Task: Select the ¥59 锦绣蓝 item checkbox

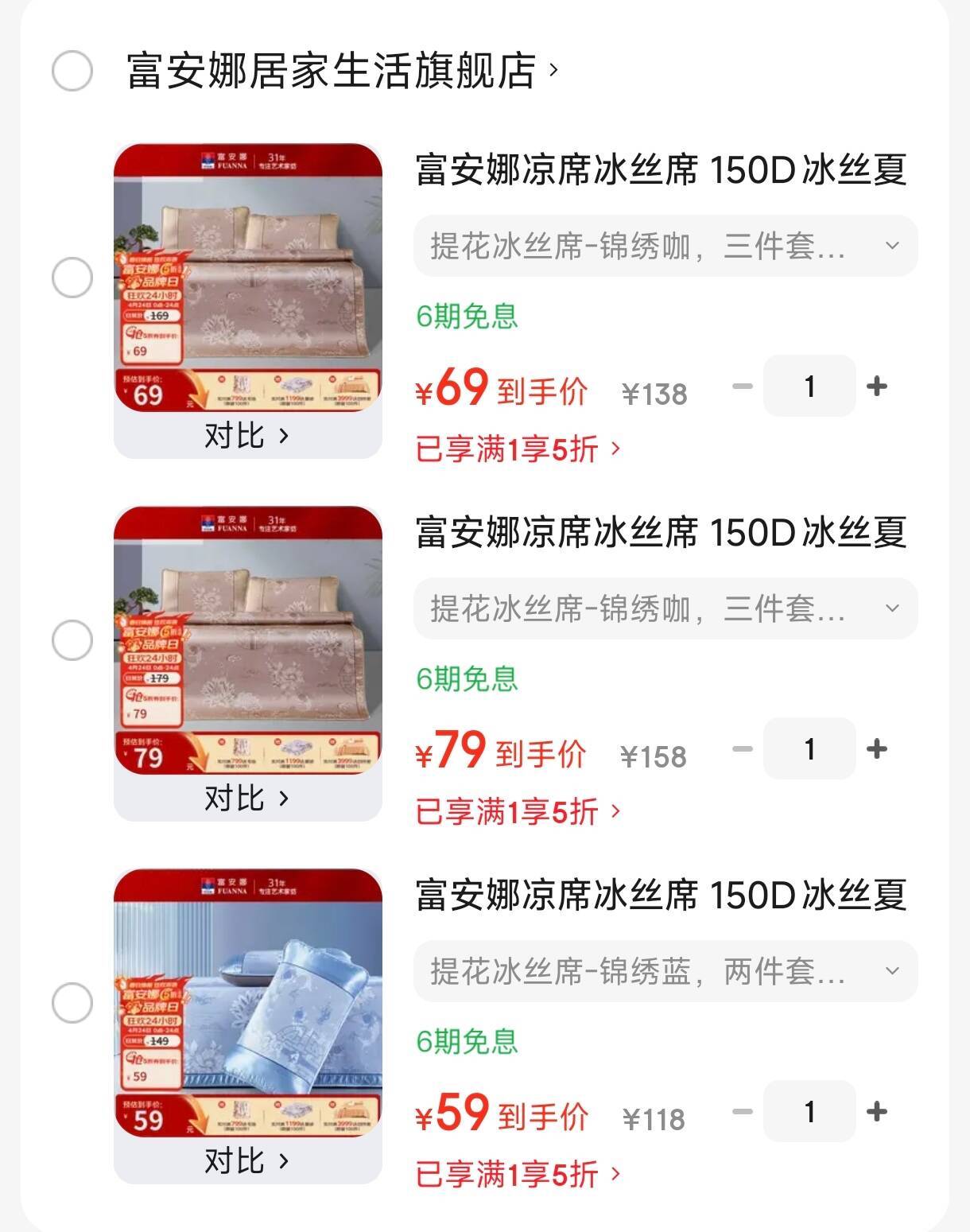Action: 72,1003
